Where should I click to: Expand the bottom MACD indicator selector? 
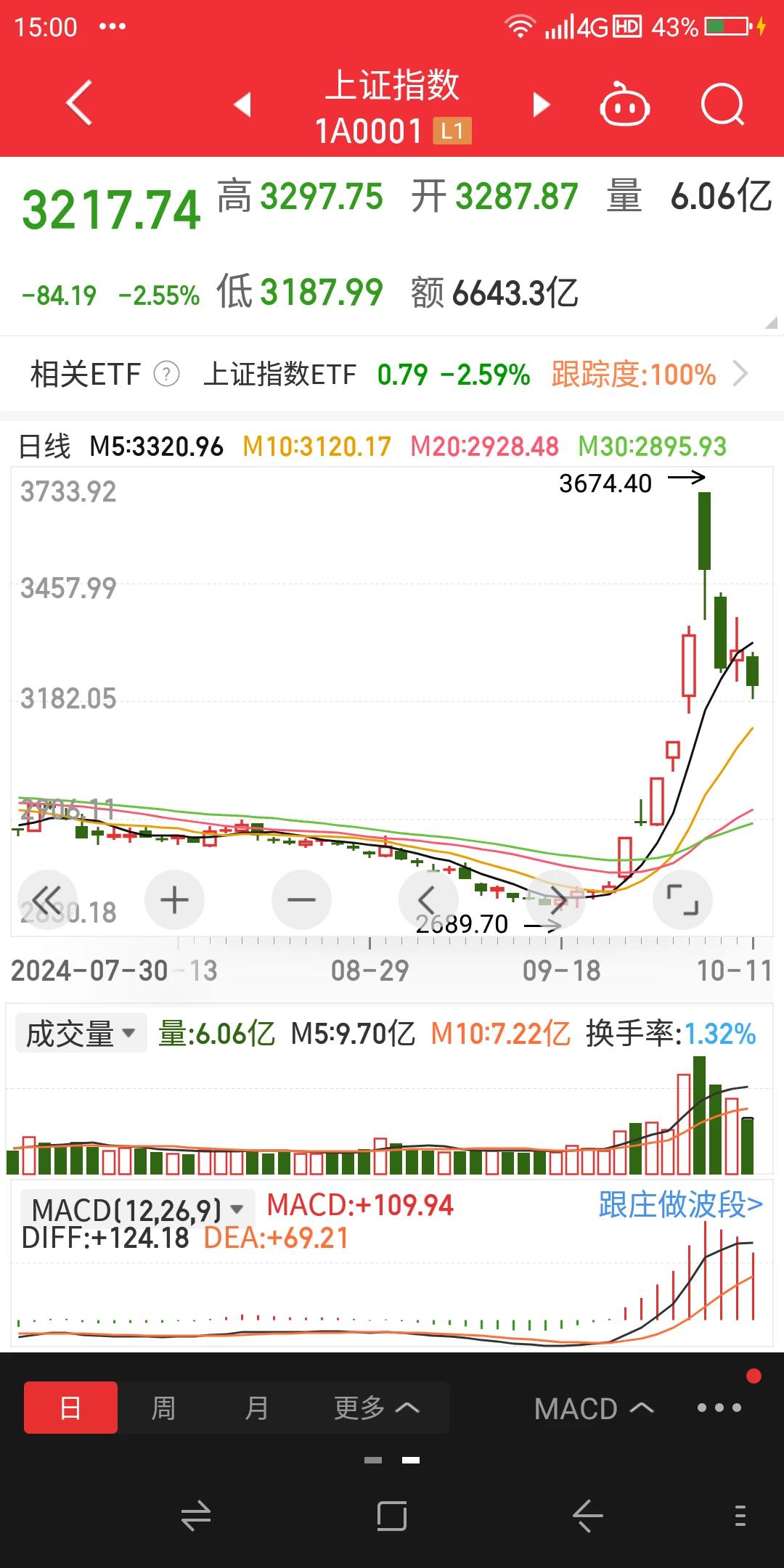(593, 1408)
